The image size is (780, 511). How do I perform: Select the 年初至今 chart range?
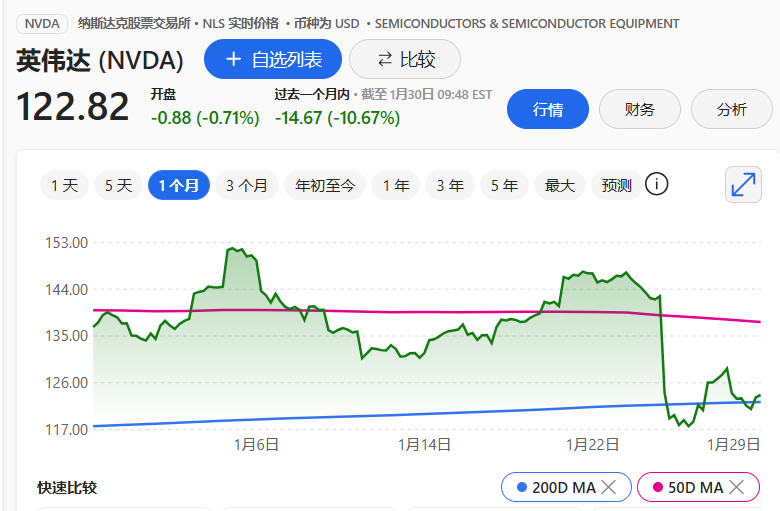[x=325, y=185]
